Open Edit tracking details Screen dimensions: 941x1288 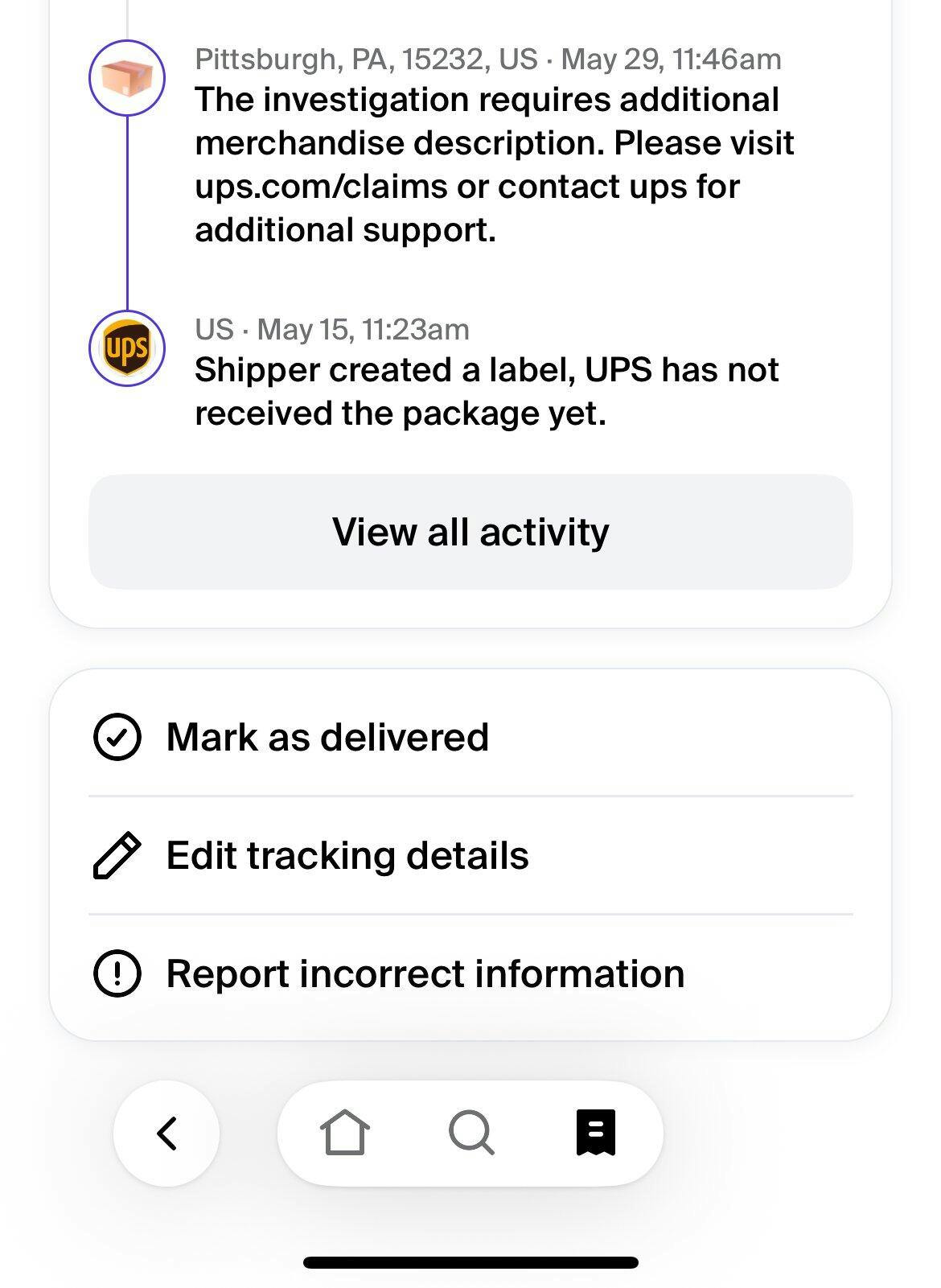(x=347, y=855)
